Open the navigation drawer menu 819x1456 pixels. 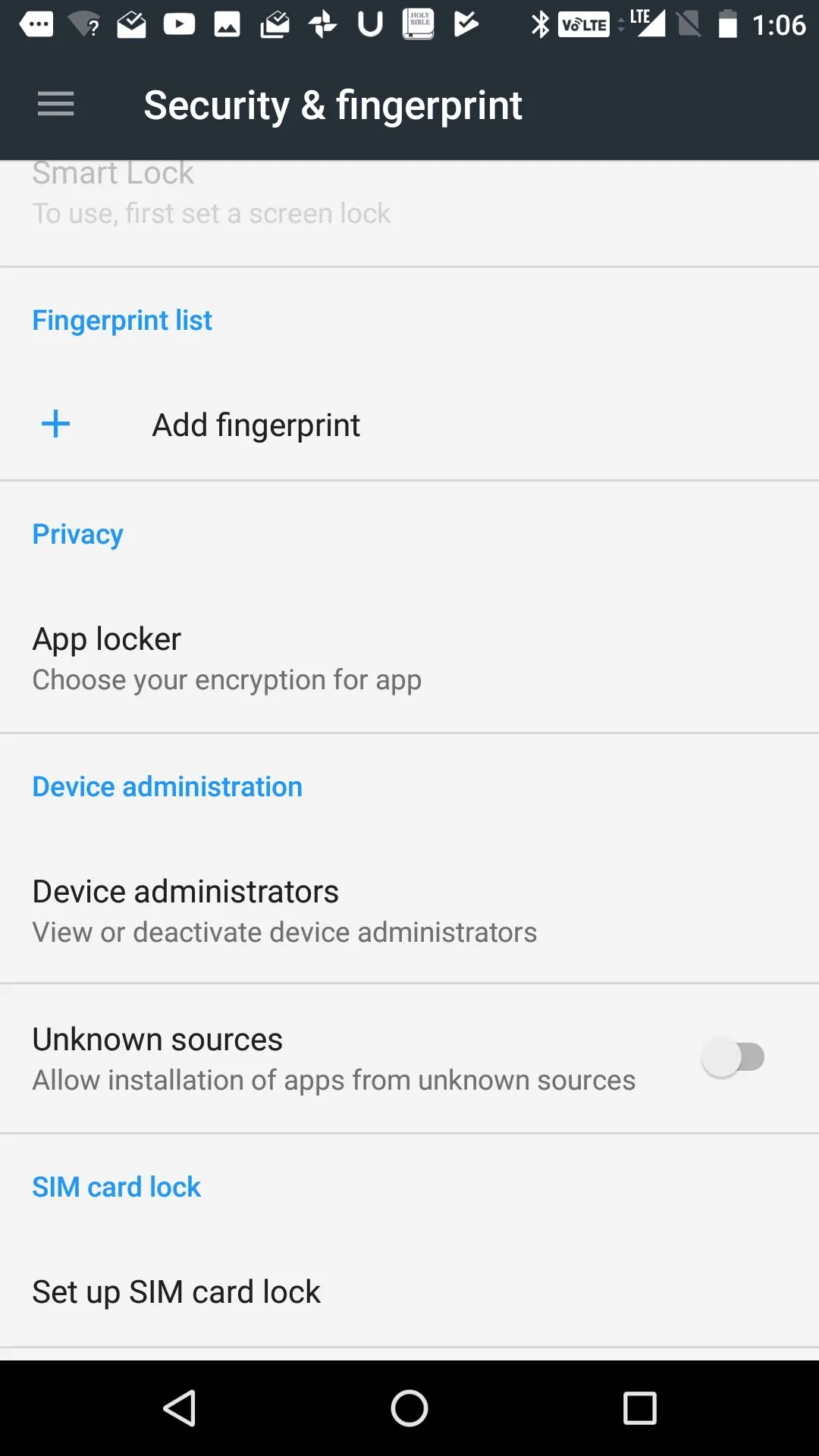55,104
